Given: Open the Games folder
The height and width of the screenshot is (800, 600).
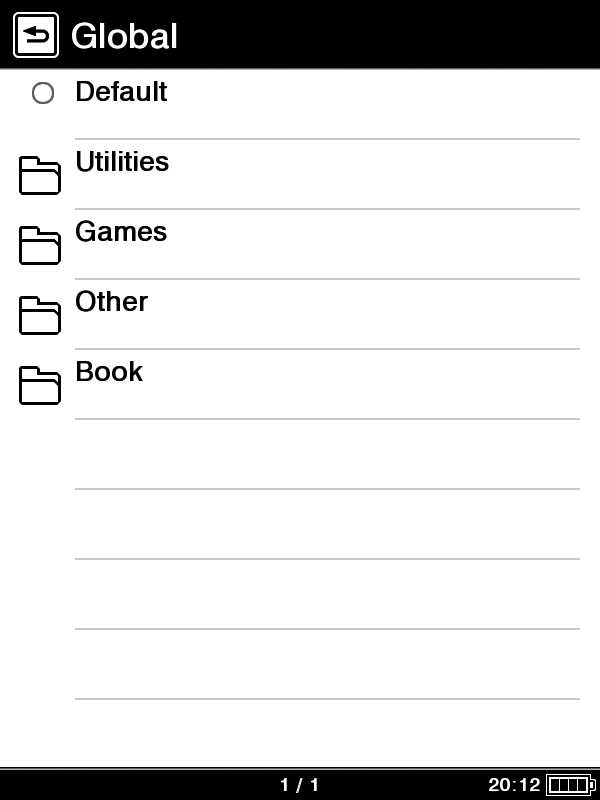Looking at the screenshot, I should pyautogui.click(x=121, y=233).
